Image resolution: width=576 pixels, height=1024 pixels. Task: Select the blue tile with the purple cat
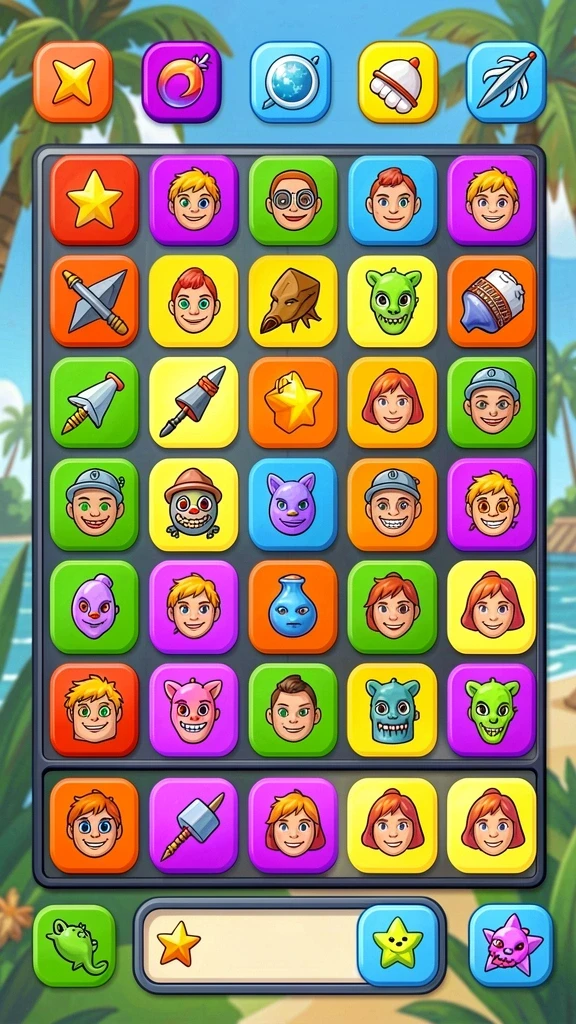(x=293, y=504)
